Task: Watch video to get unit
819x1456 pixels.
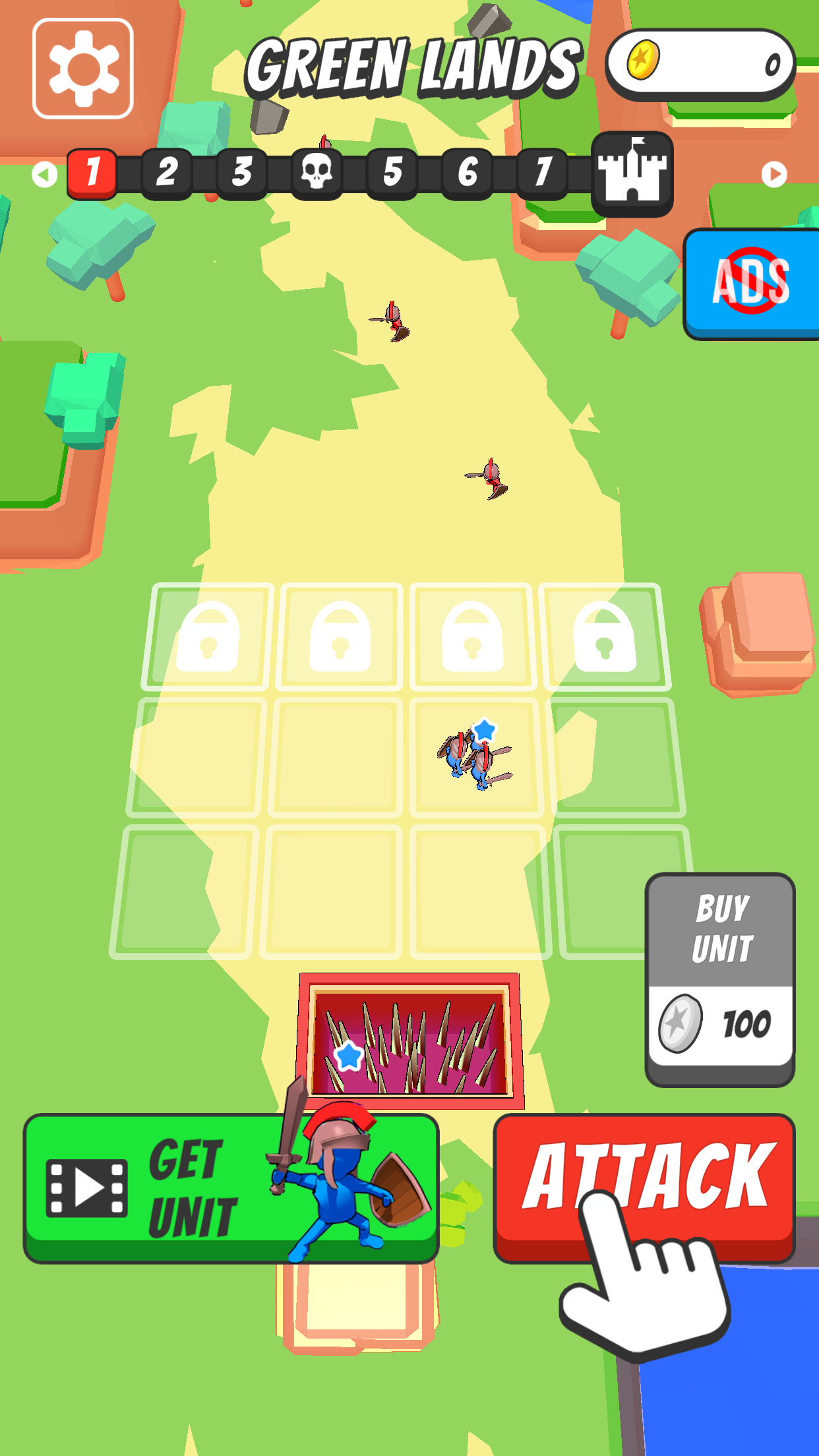Action: (231, 1188)
